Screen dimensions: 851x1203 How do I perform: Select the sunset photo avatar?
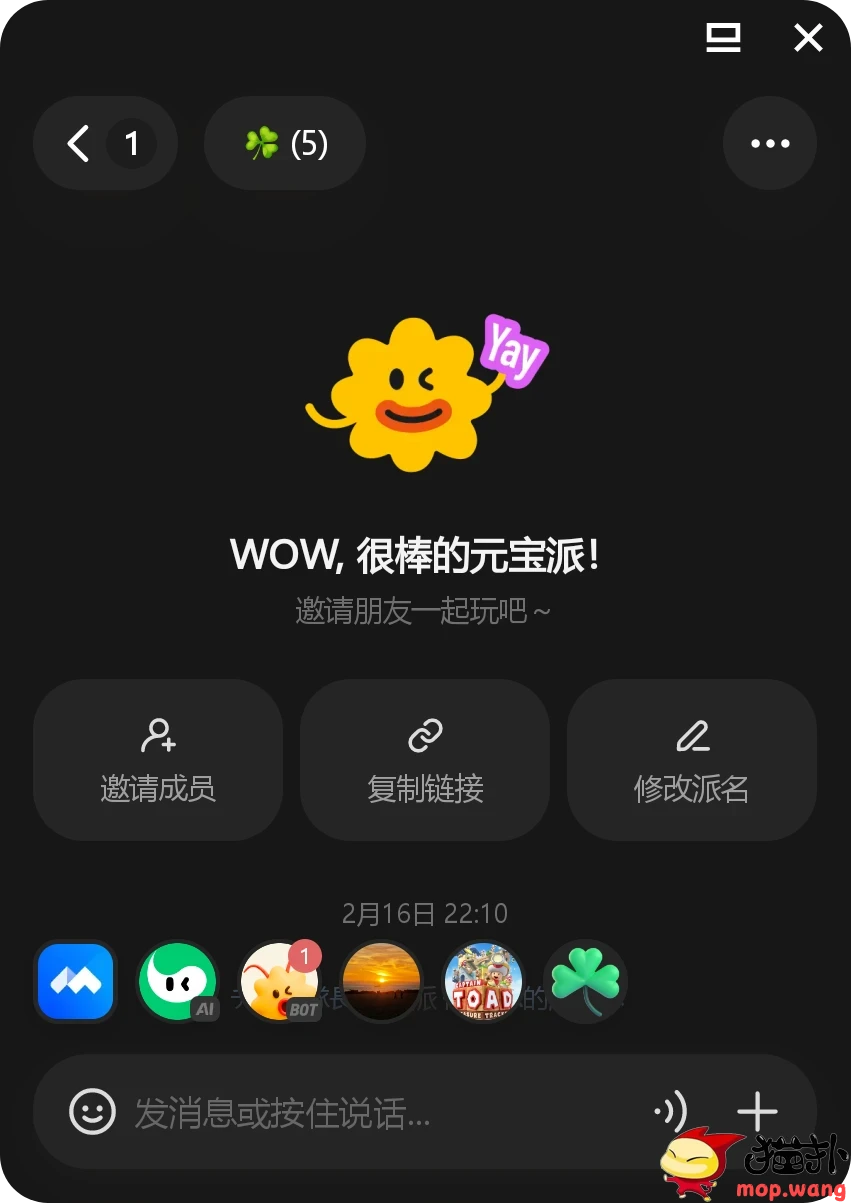(x=381, y=982)
